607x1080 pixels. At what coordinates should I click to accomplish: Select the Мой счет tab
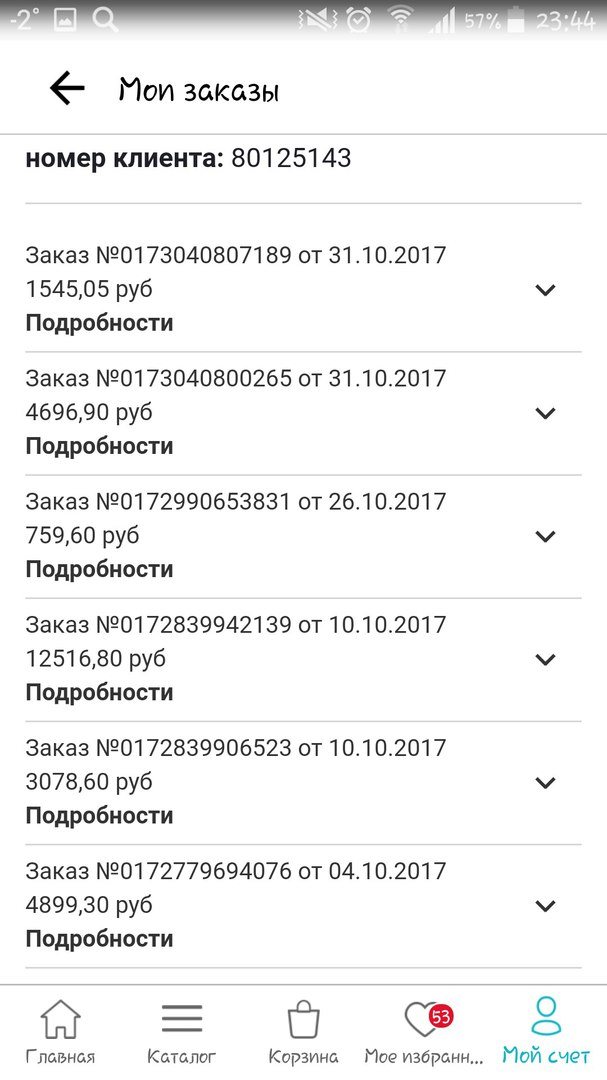point(546,1031)
